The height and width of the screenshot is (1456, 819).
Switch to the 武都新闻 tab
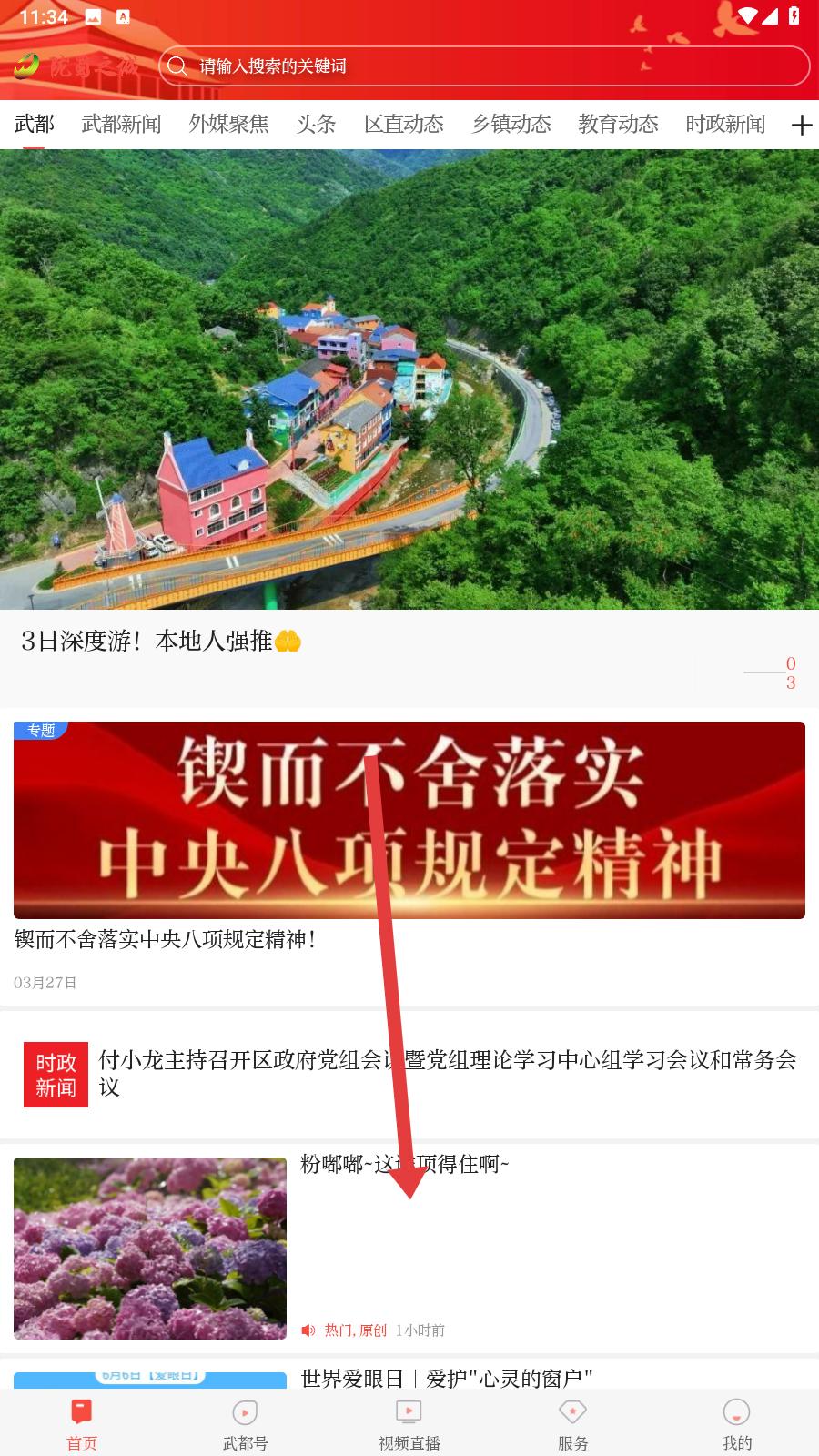click(122, 124)
